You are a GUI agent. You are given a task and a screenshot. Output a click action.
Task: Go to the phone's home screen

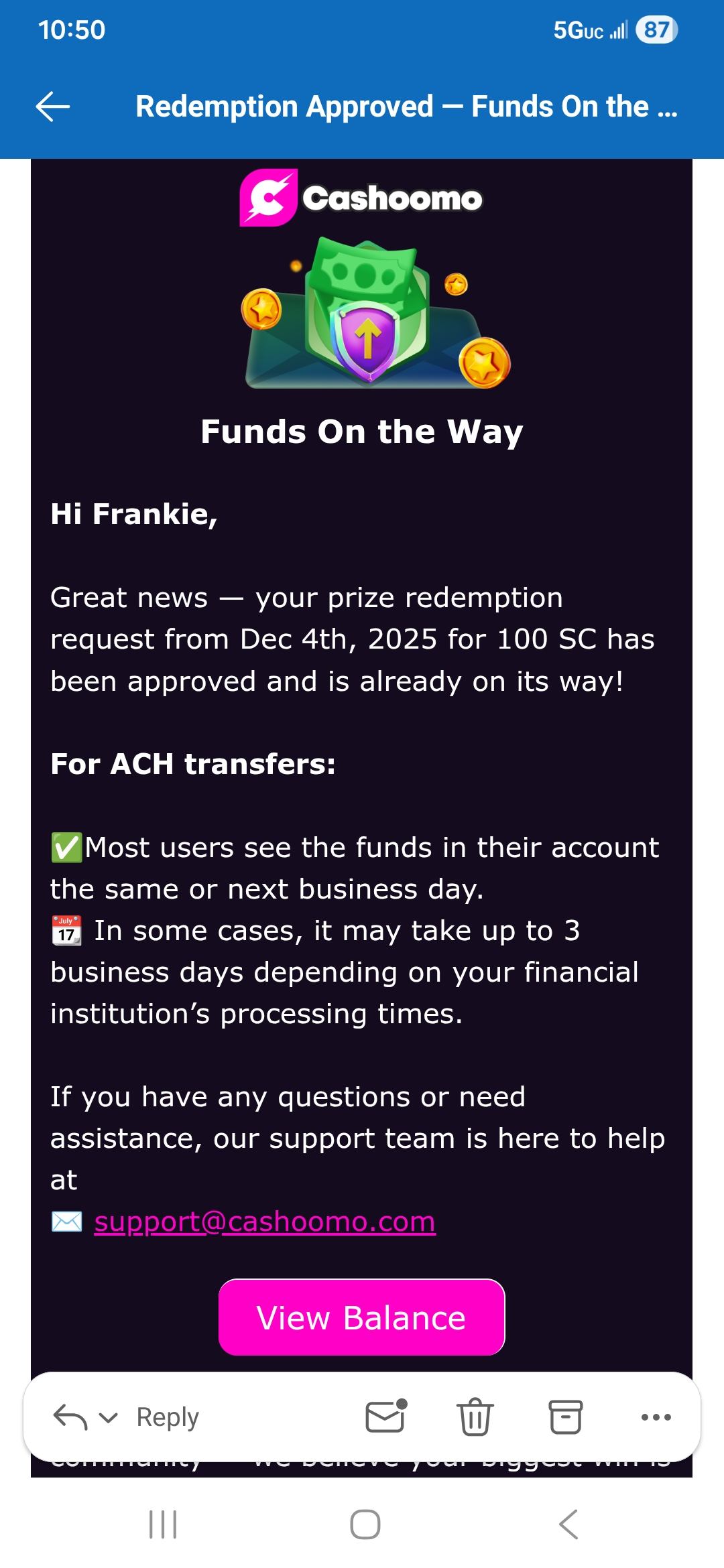365,1524
